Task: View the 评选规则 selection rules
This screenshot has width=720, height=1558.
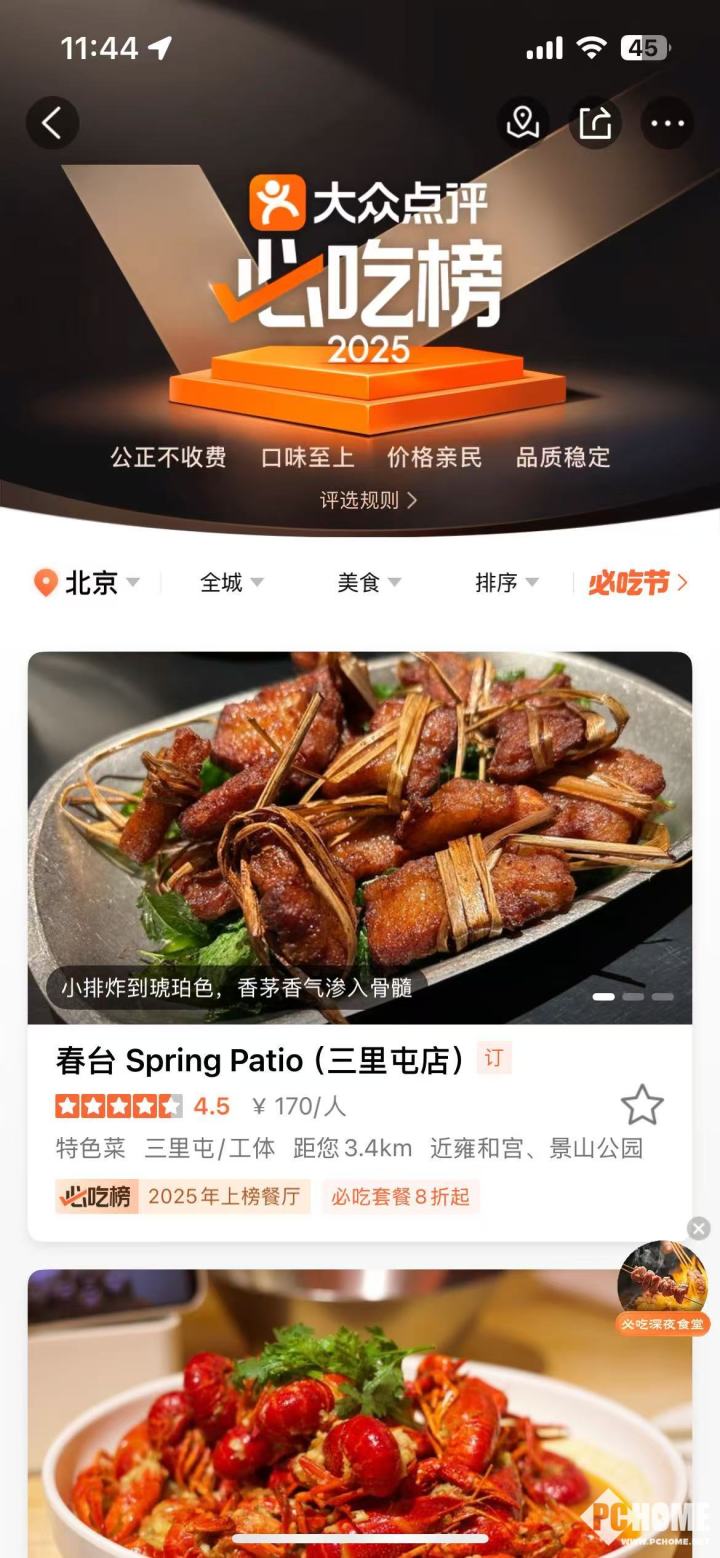Action: (x=368, y=500)
